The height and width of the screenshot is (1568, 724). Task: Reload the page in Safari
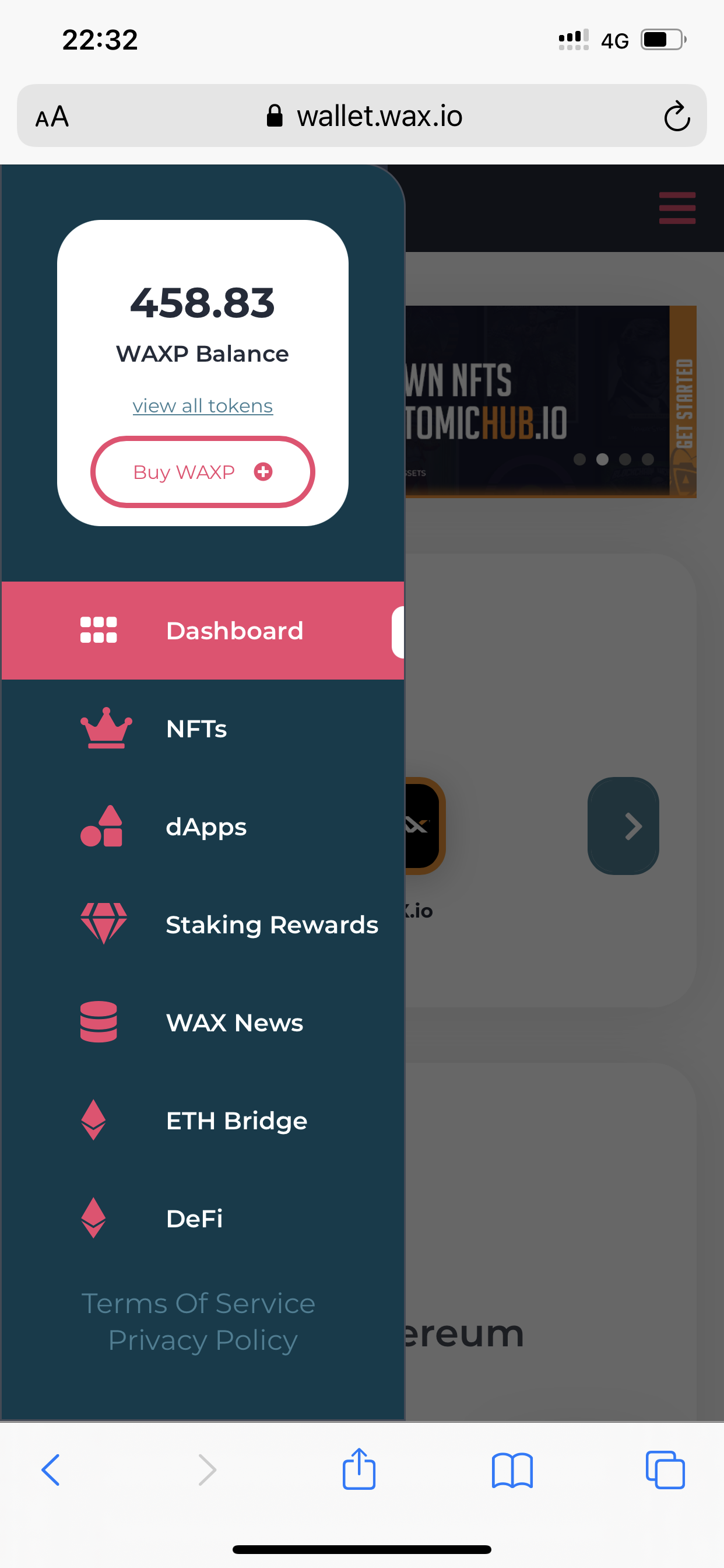(677, 116)
